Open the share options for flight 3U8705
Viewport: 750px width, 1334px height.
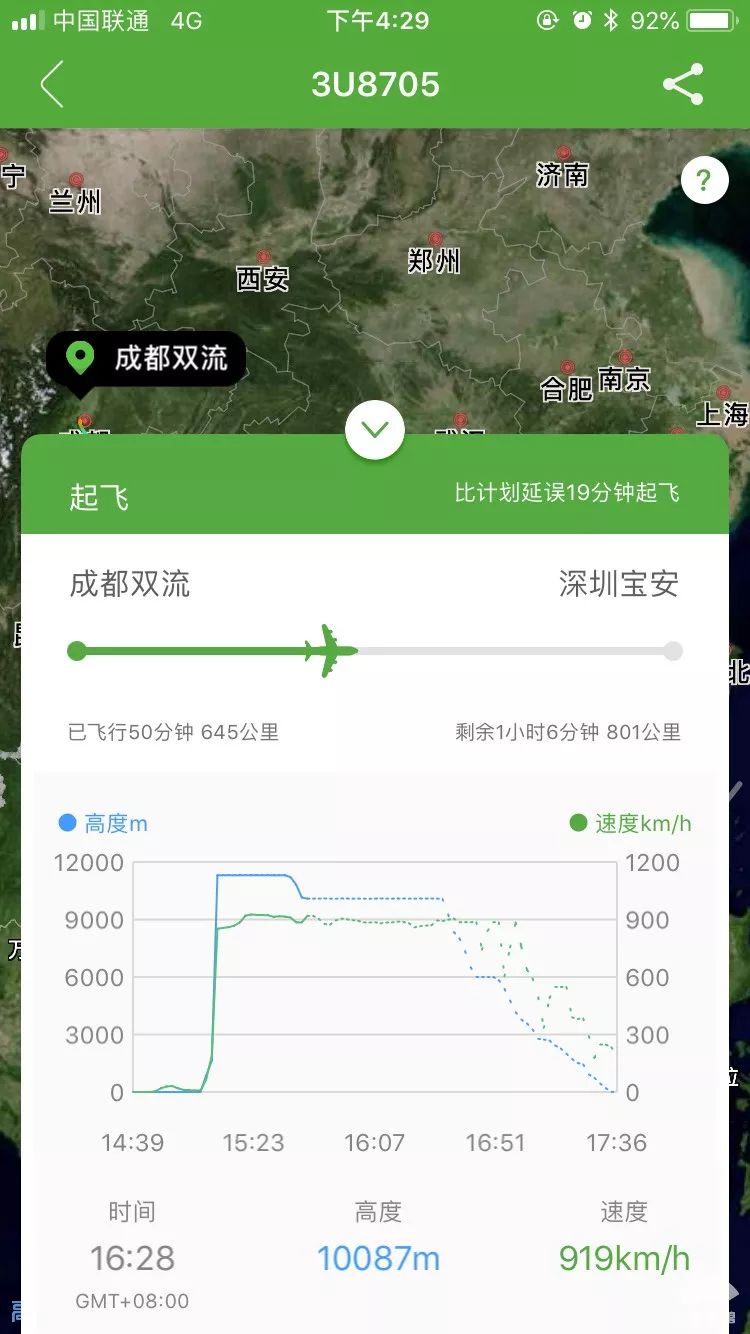point(684,85)
